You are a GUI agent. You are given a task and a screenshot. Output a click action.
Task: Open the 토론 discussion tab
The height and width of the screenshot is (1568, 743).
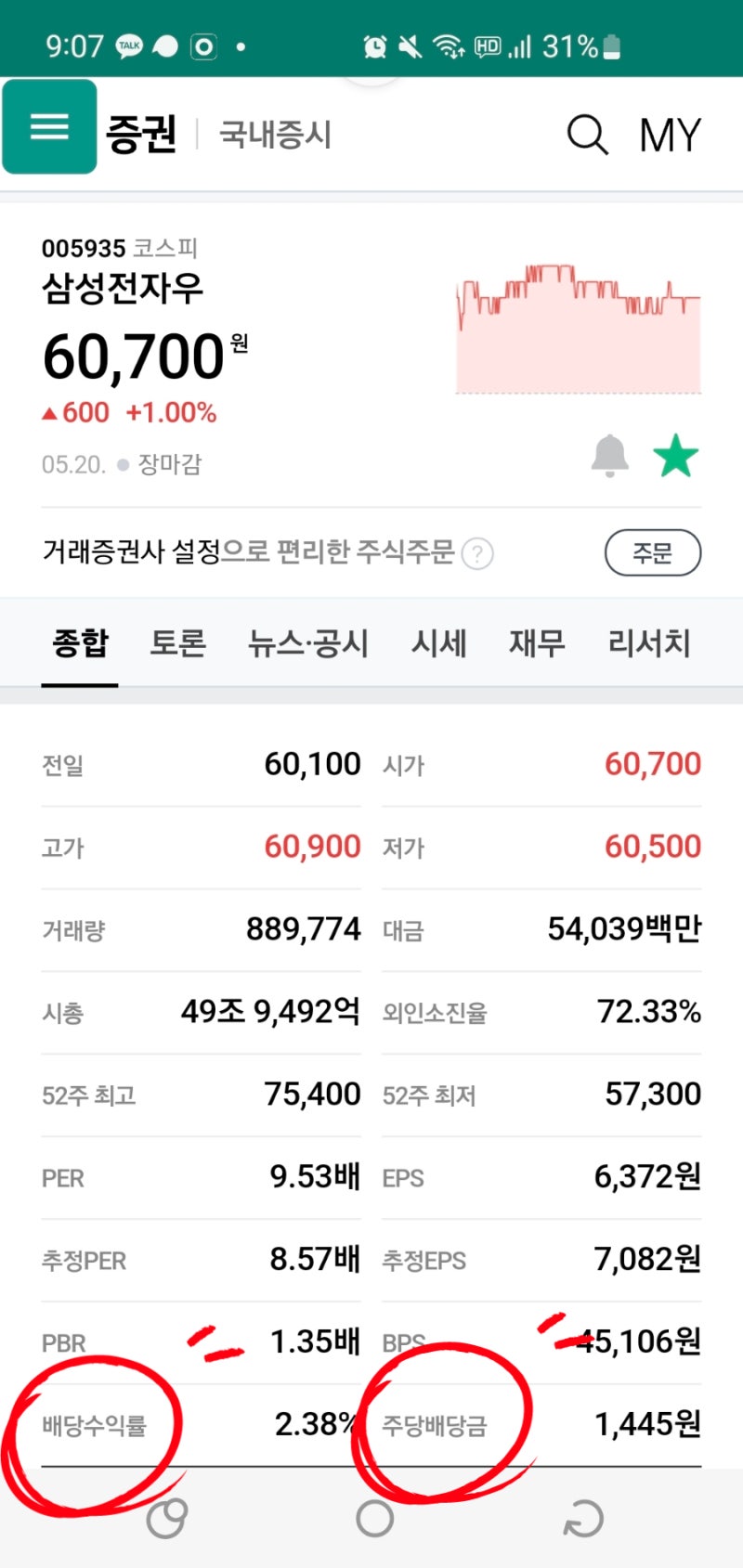[x=177, y=643]
